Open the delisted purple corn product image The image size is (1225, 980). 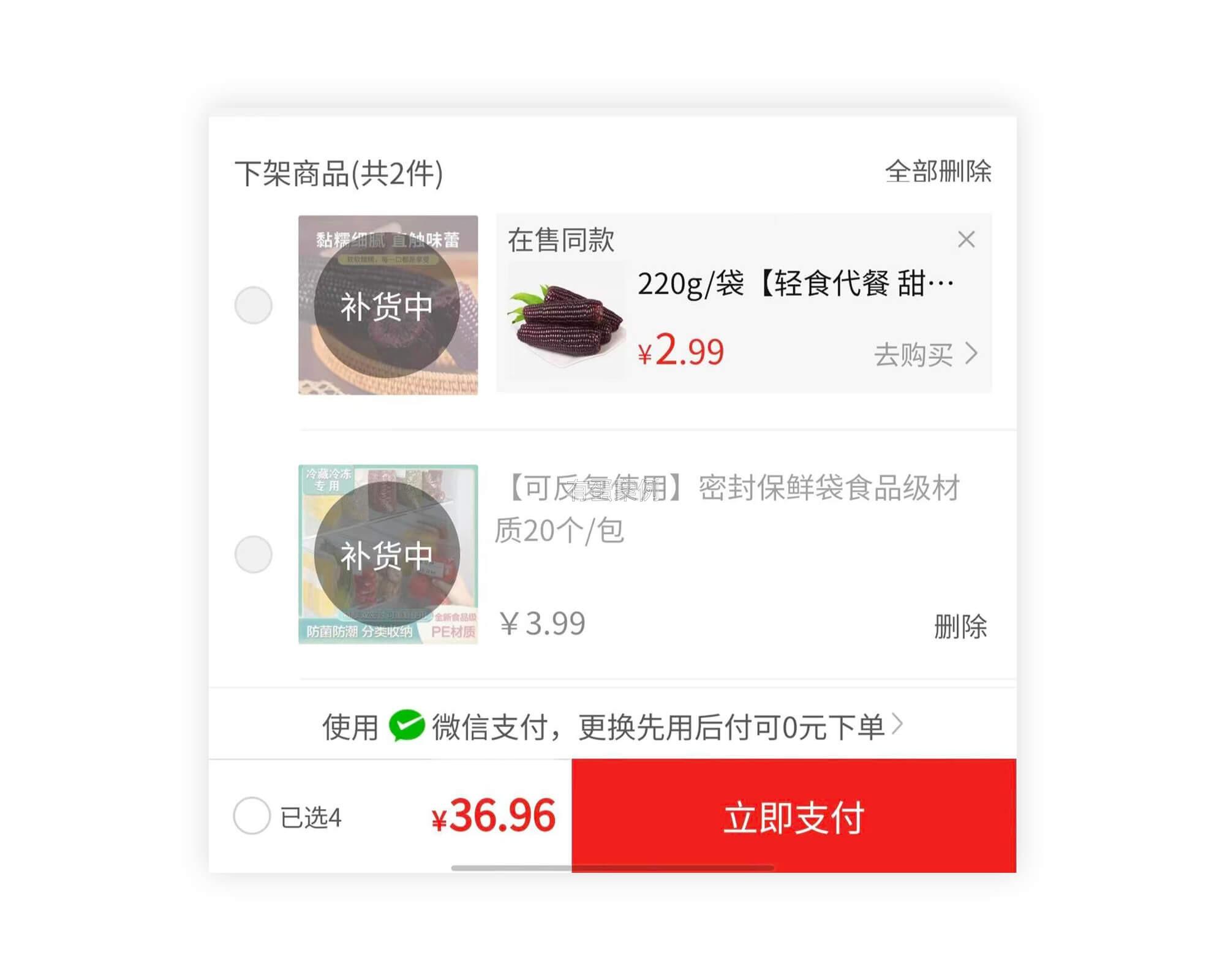pyautogui.click(x=388, y=305)
